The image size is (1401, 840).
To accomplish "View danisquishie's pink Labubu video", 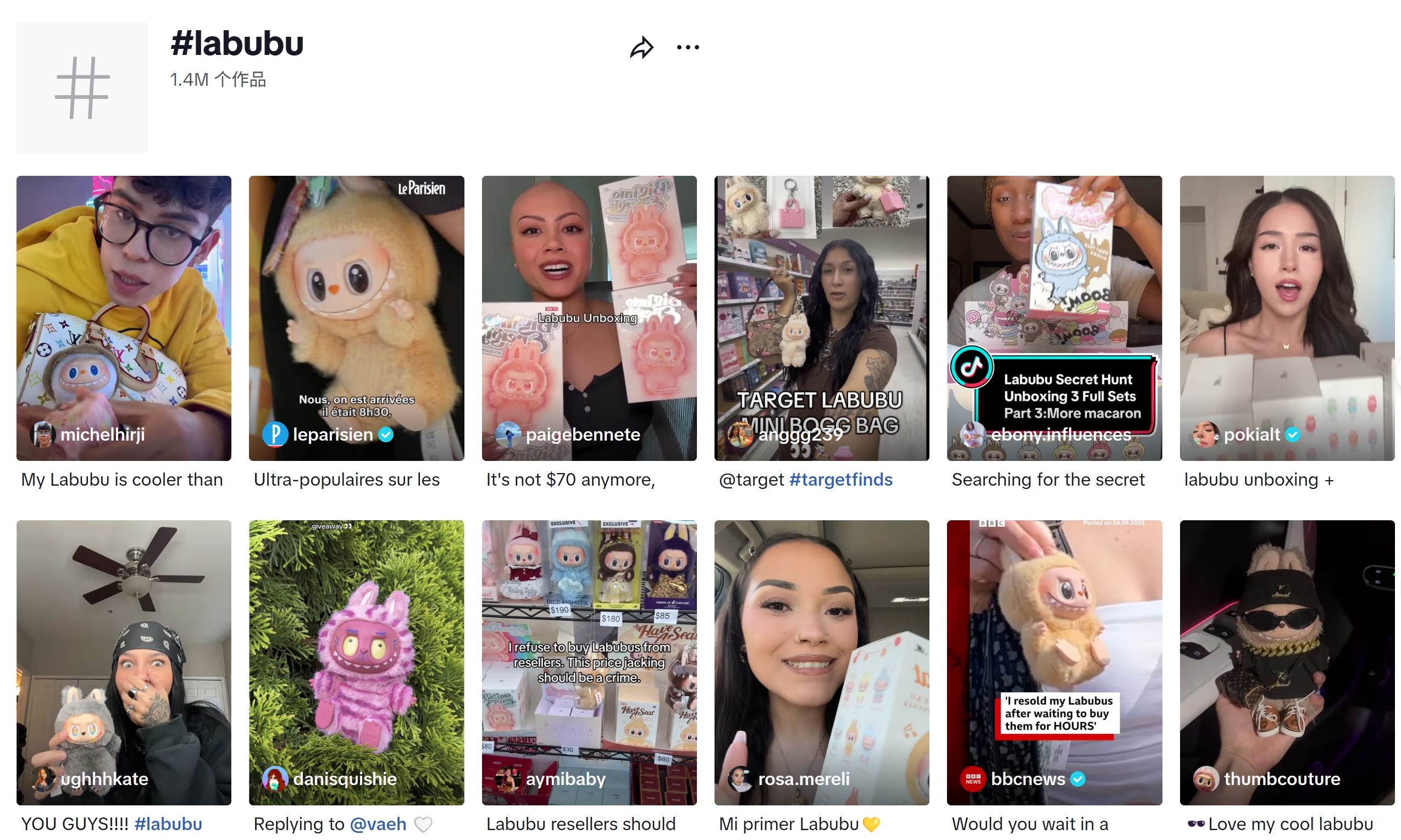I will [356, 662].
